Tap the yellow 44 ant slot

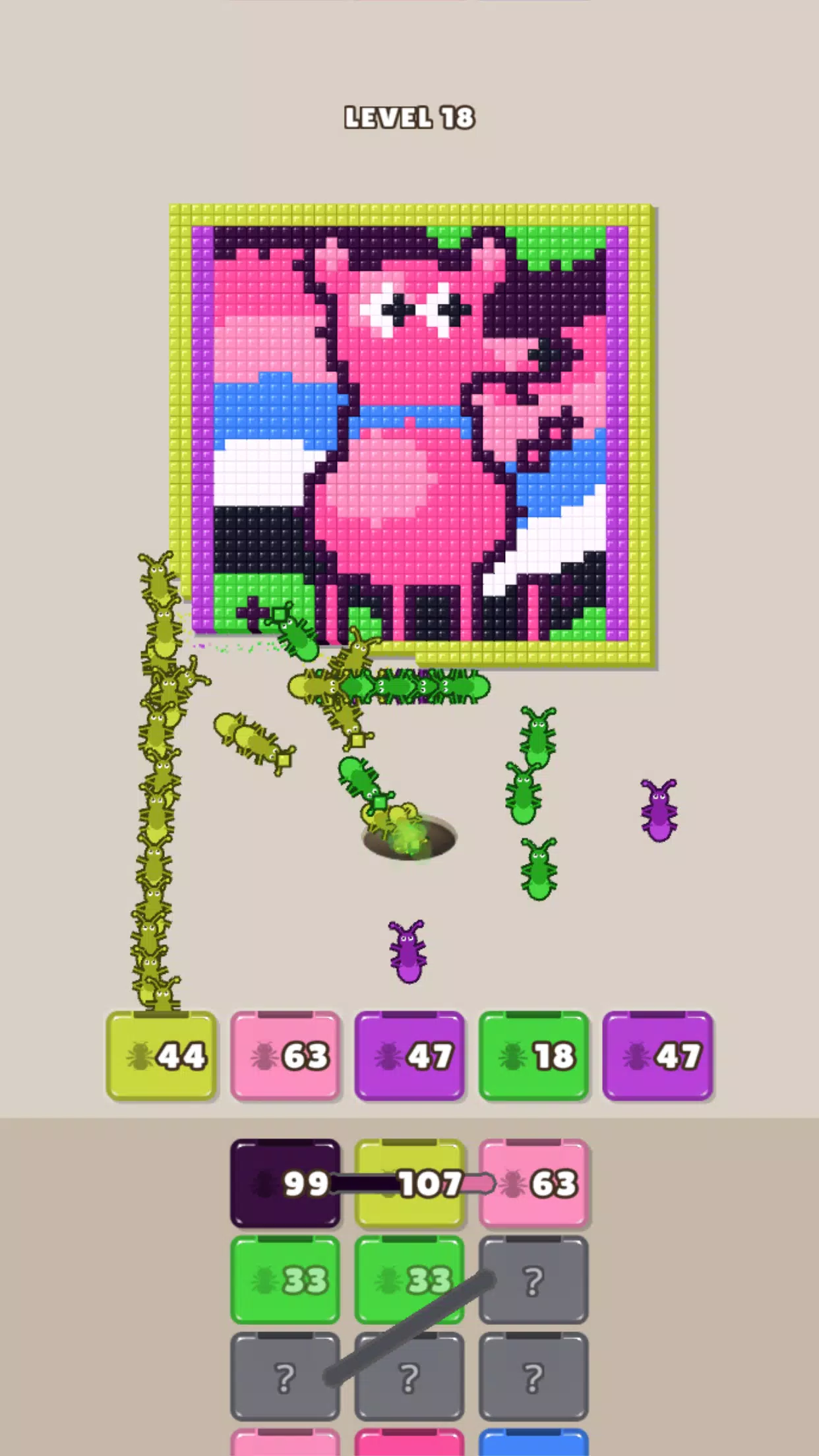pyautogui.click(x=162, y=1056)
